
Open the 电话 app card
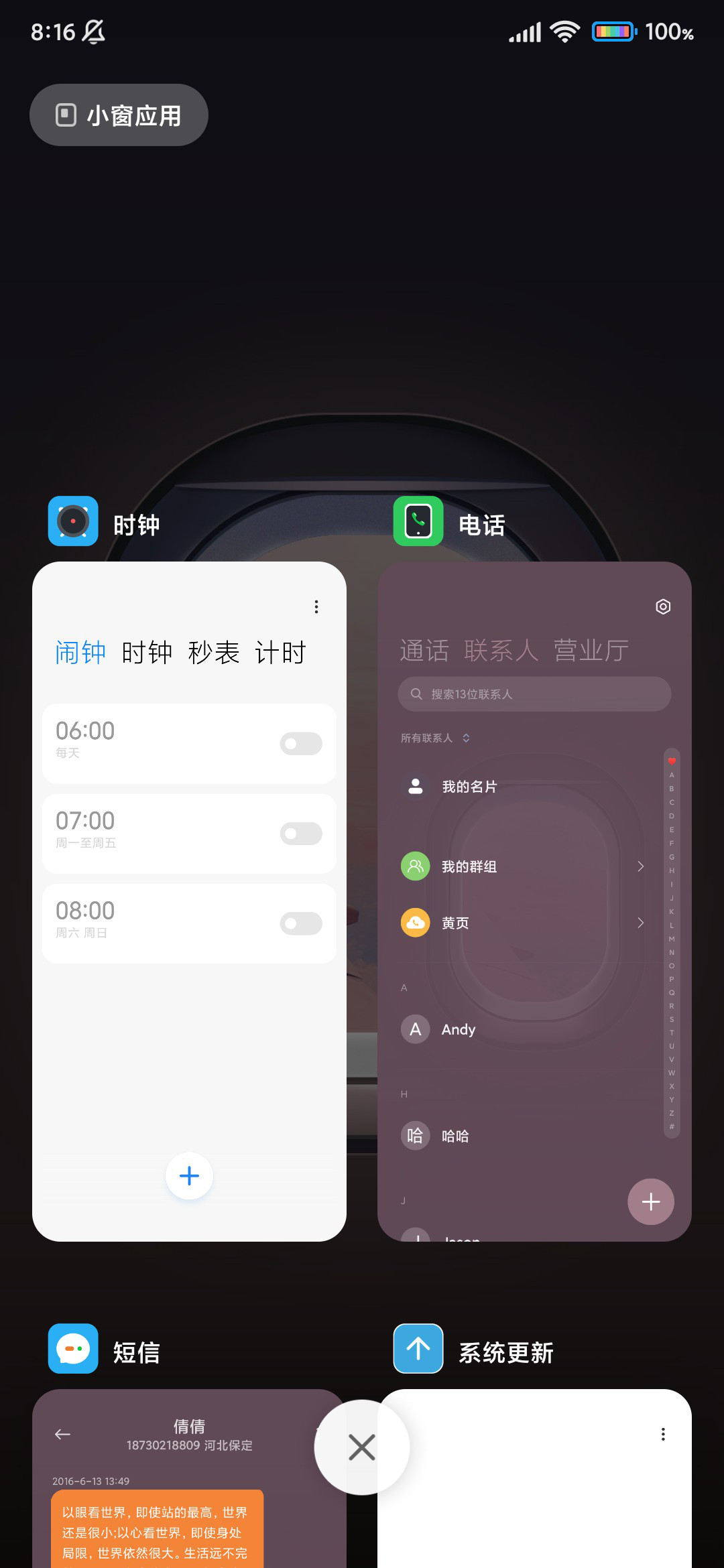[534, 901]
